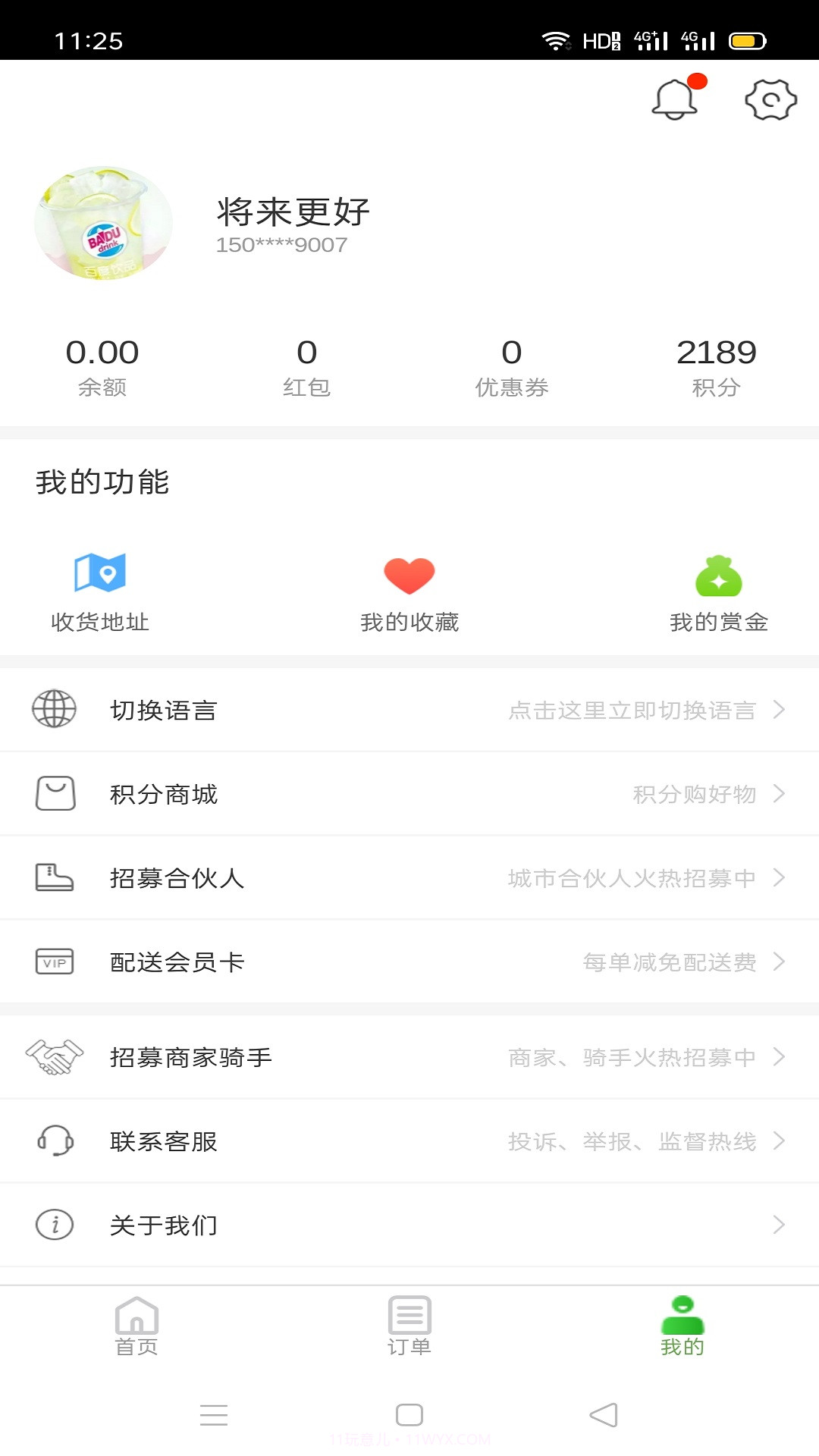Click the 关于我们 info icon
Image resolution: width=819 pixels, height=1456 pixels.
pyautogui.click(x=54, y=1224)
